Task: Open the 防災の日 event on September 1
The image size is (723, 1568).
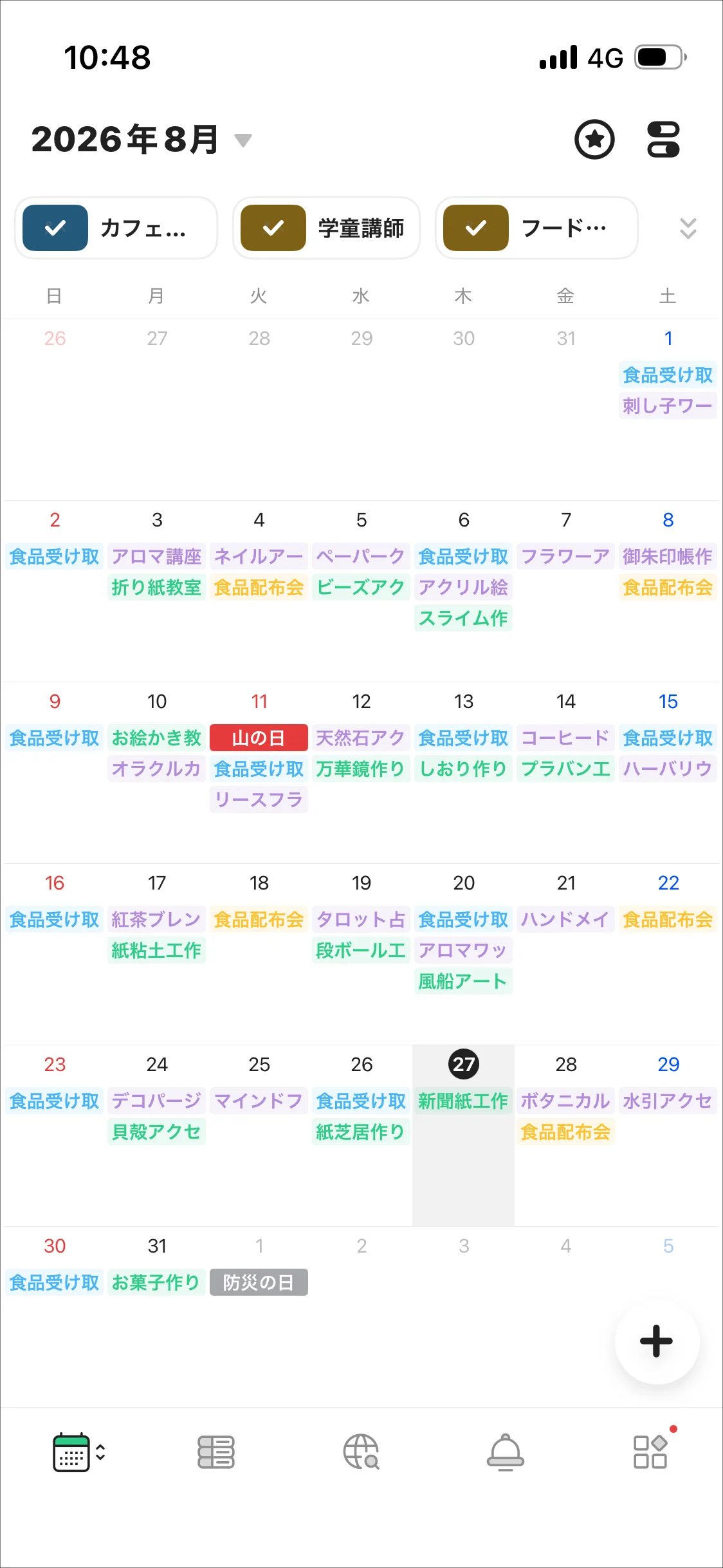Action: tap(259, 1282)
